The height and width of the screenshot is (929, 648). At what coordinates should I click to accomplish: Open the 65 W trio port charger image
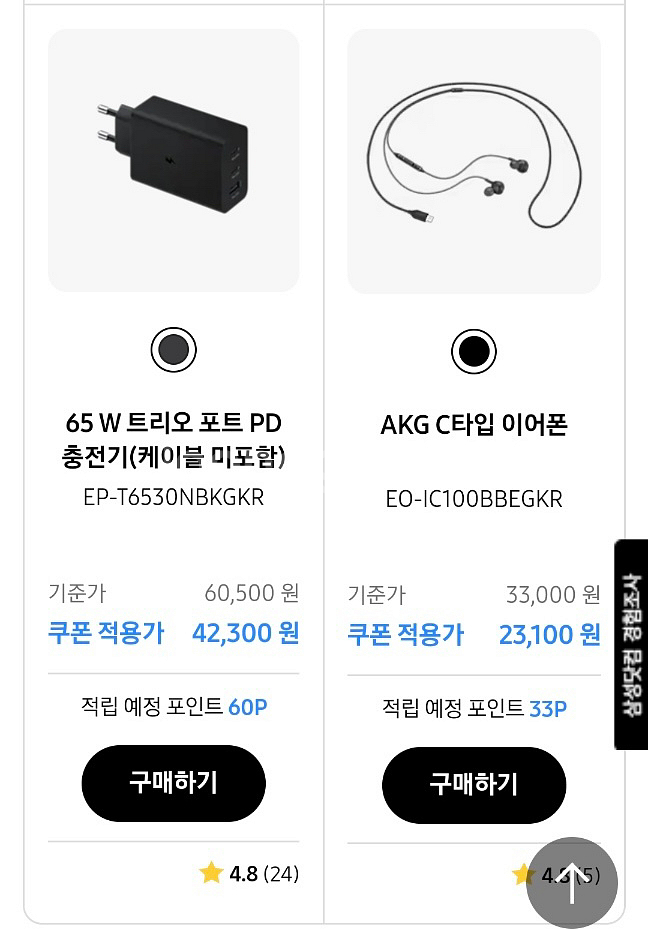173,160
